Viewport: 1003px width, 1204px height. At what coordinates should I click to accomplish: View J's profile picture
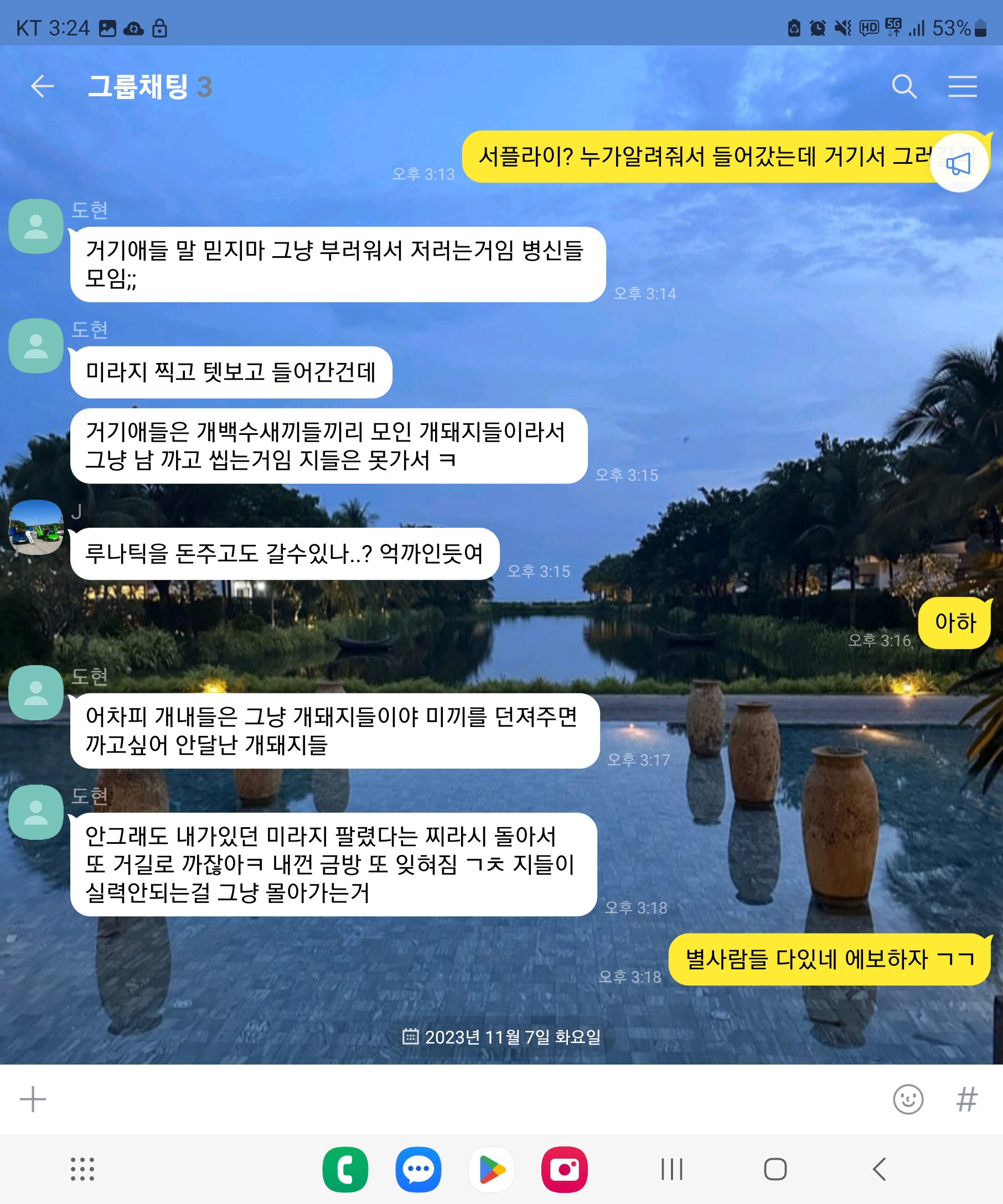(x=35, y=527)
